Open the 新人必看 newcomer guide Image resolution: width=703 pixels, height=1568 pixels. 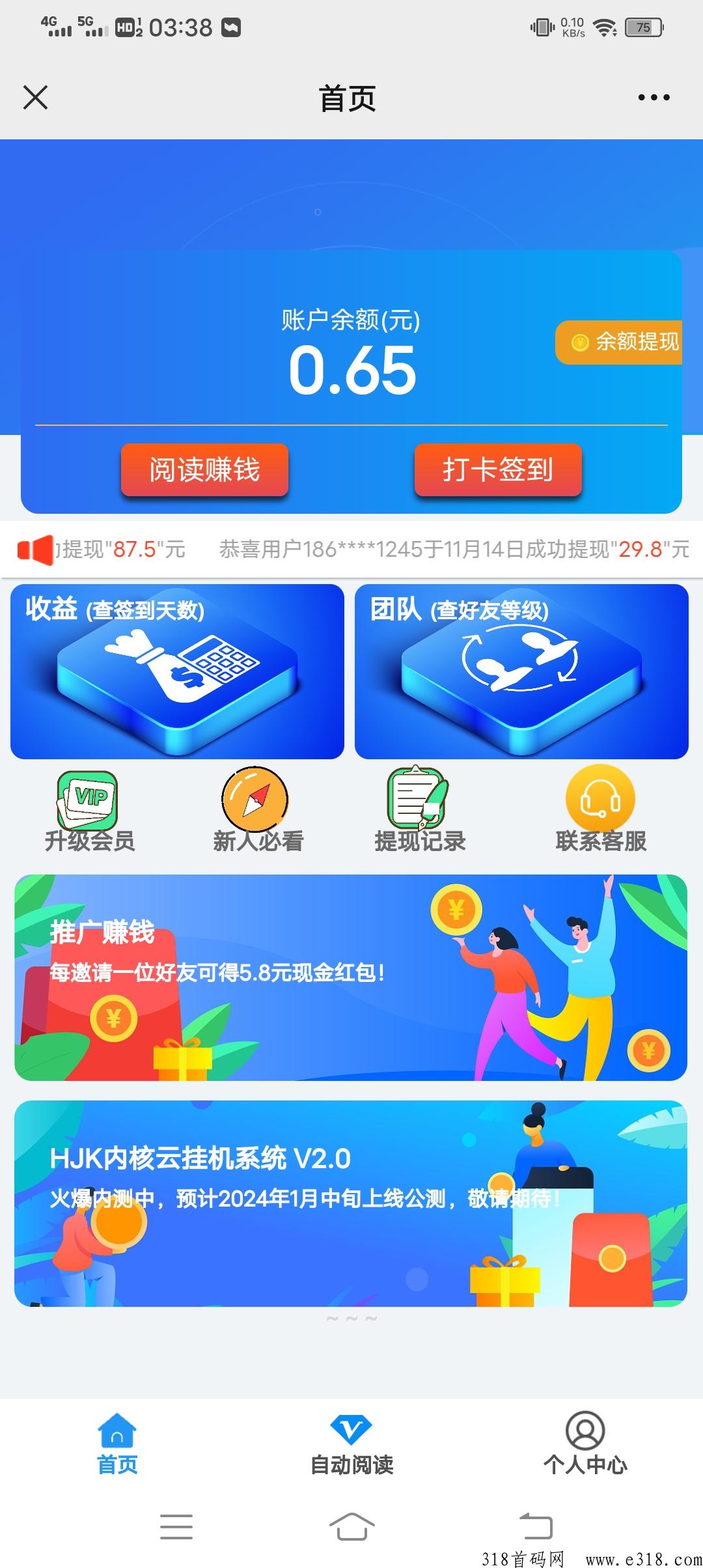[x=258, y=811]
